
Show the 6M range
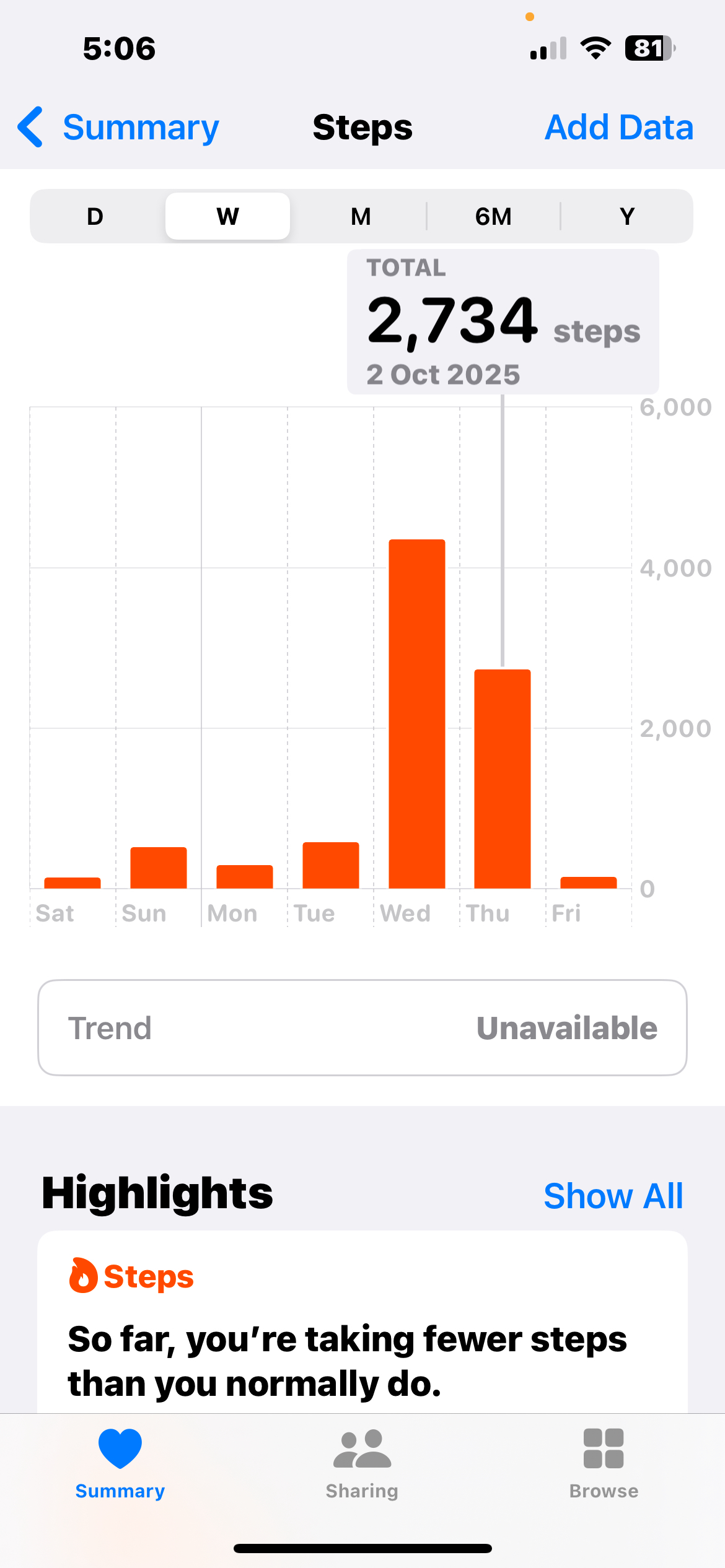(493, 217)
